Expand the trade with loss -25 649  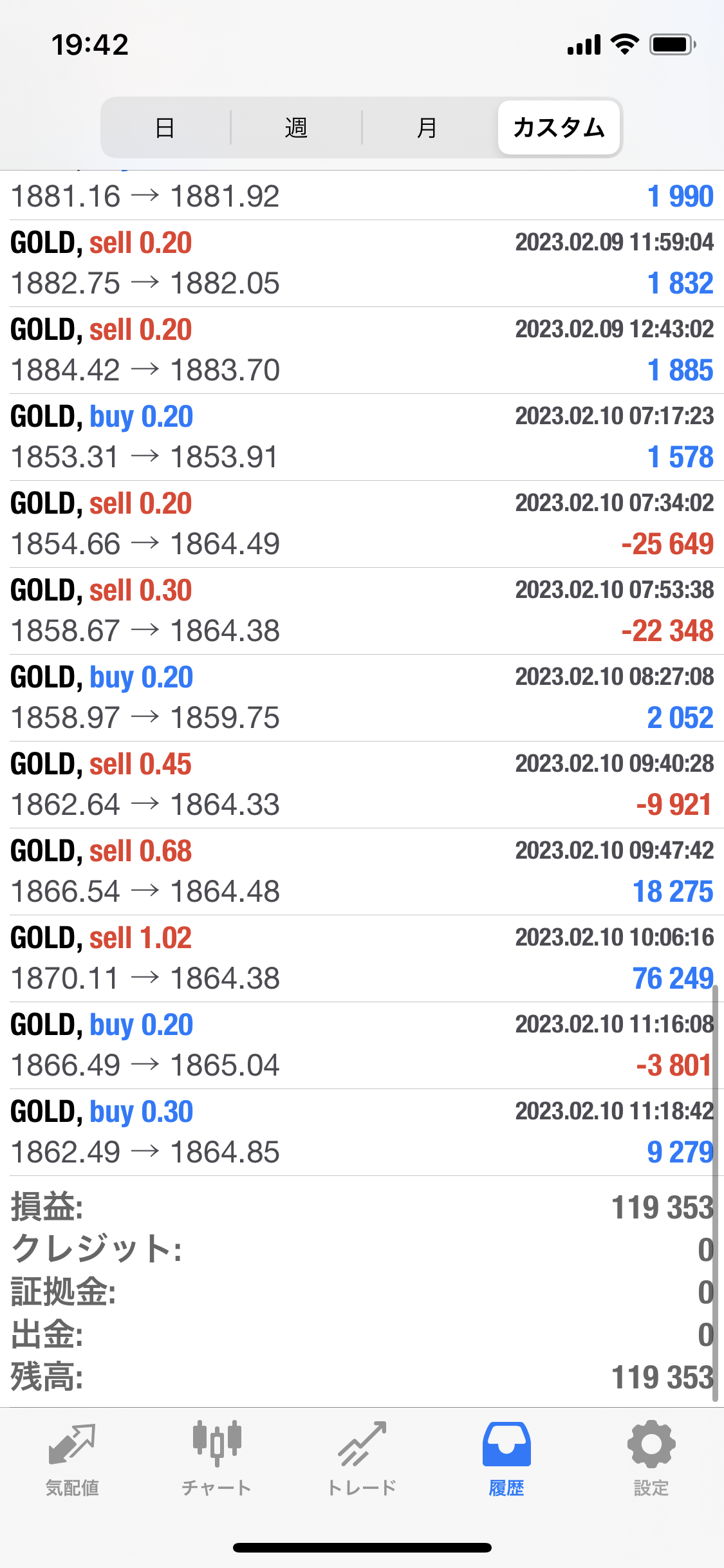[362, 524]
